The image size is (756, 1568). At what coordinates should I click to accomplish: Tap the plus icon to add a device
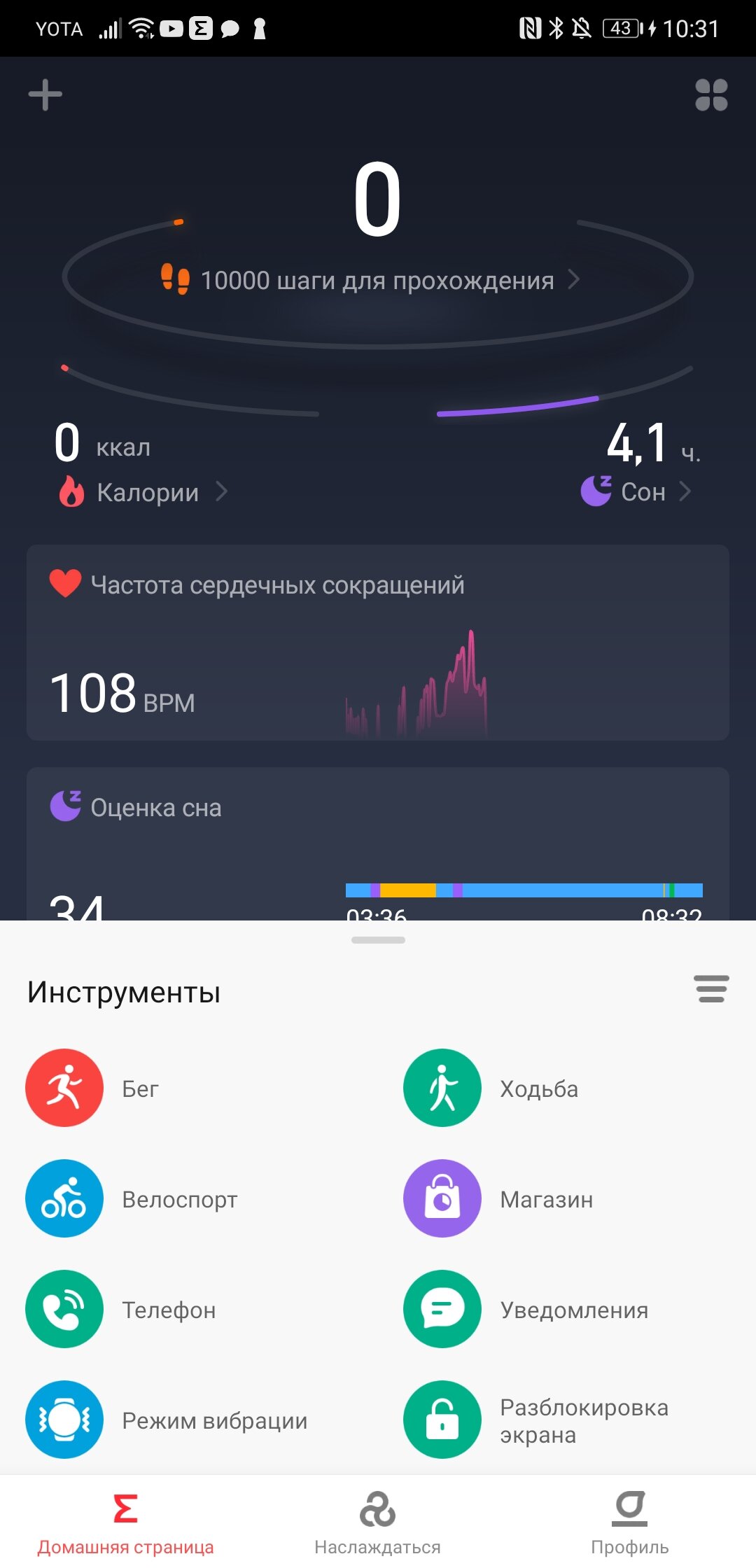tap(45, 94)
